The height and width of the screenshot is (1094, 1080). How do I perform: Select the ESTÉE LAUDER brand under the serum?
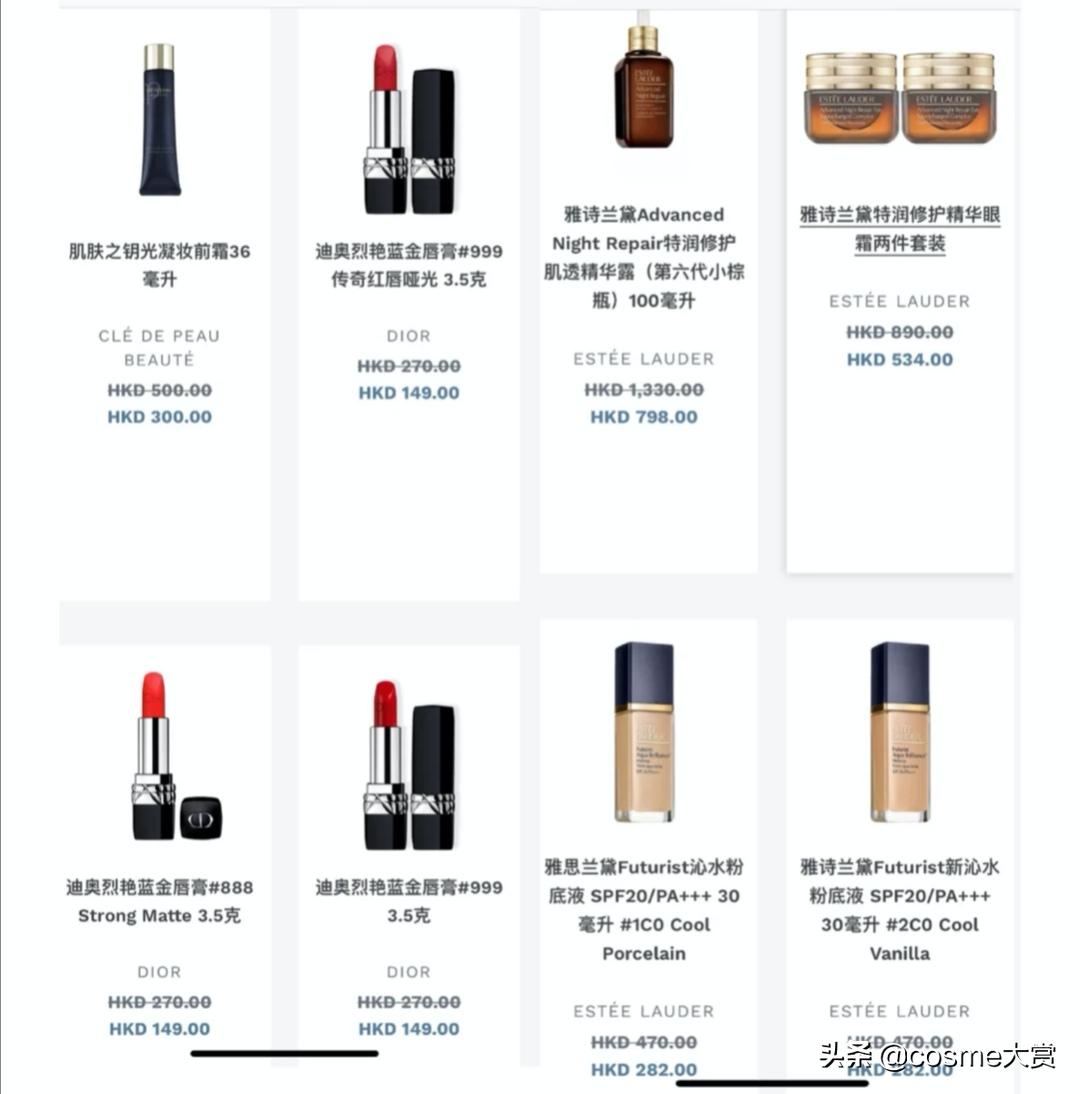click(x=645, y=359)
